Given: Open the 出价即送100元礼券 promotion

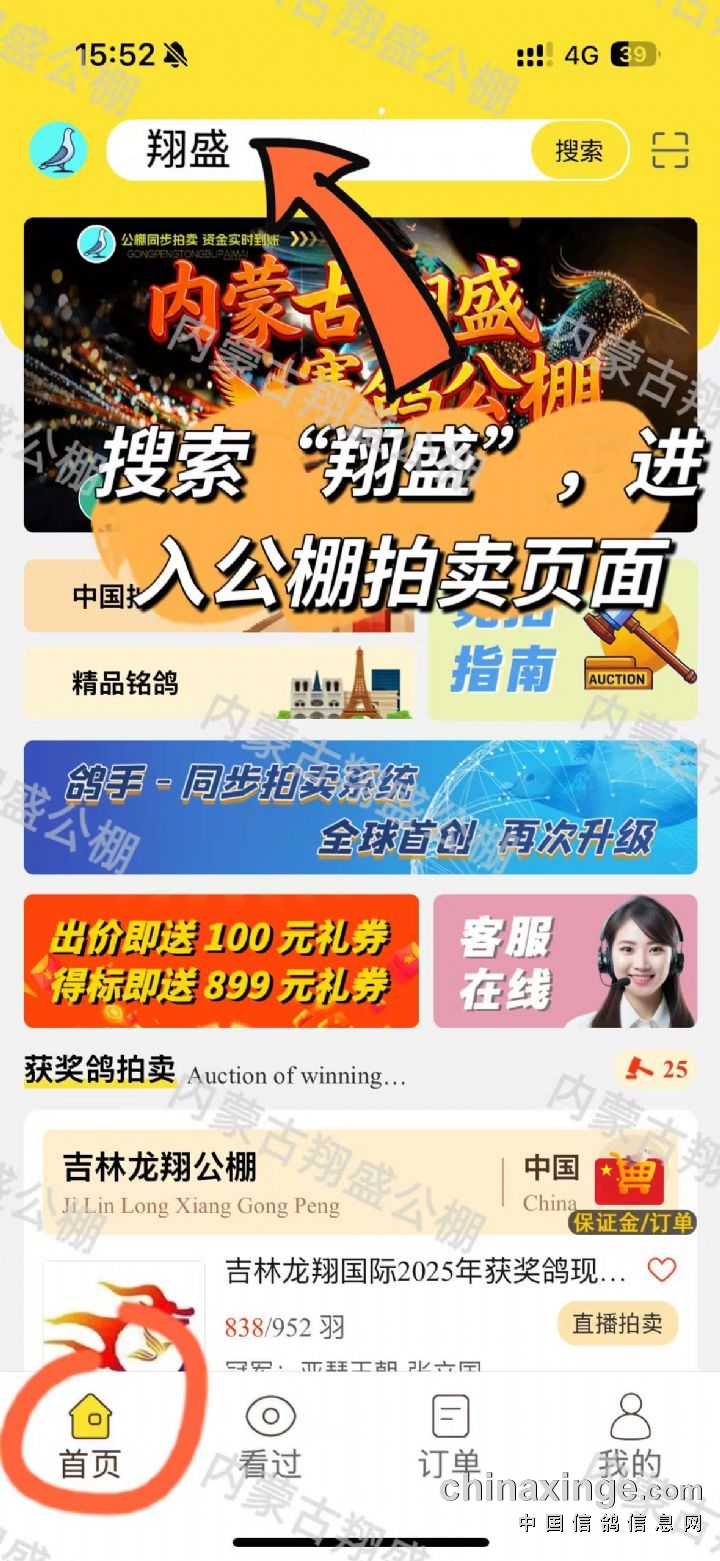Looking at the screenshot, I should pyautogui.click(x=221, y=961).
